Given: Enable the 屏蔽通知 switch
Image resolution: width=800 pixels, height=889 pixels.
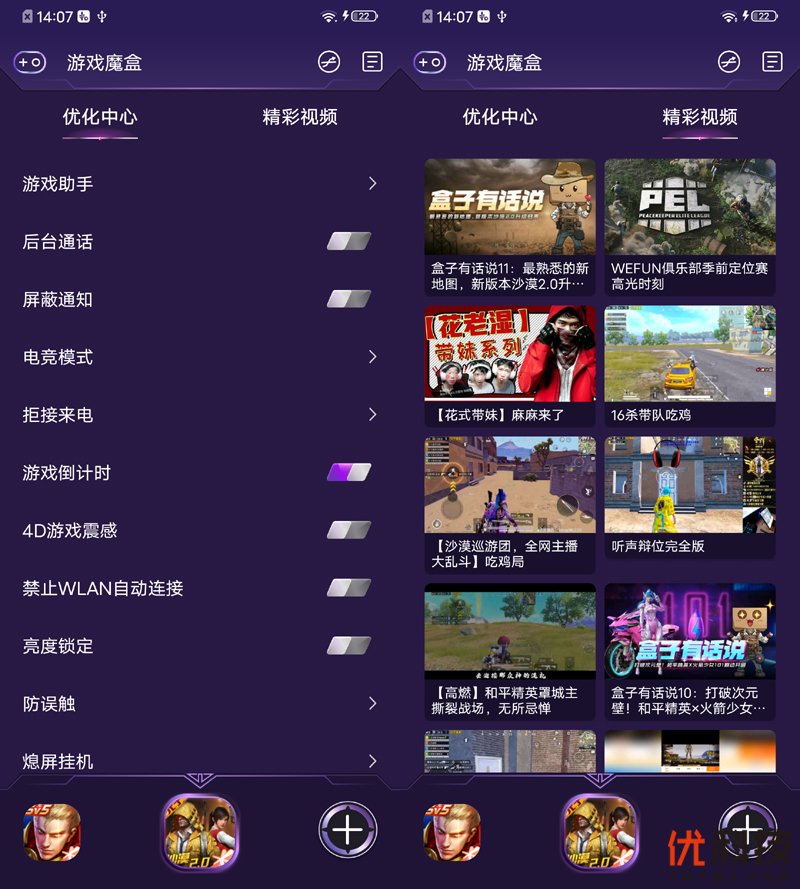Looking at the screenshot, I should [x=349, y=299].
